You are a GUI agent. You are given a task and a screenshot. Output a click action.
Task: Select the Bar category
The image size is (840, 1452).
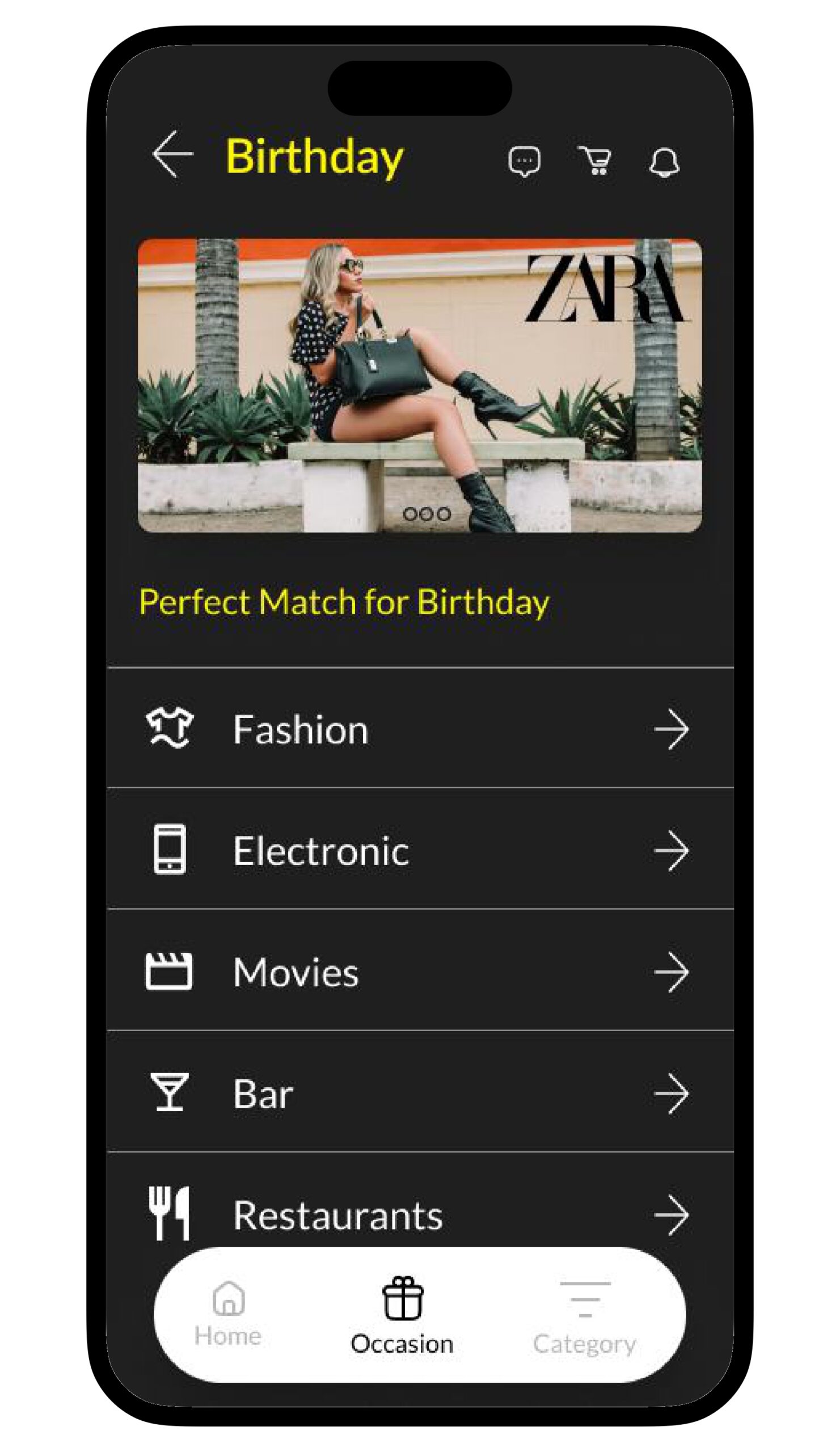[x=419, y=1093]
